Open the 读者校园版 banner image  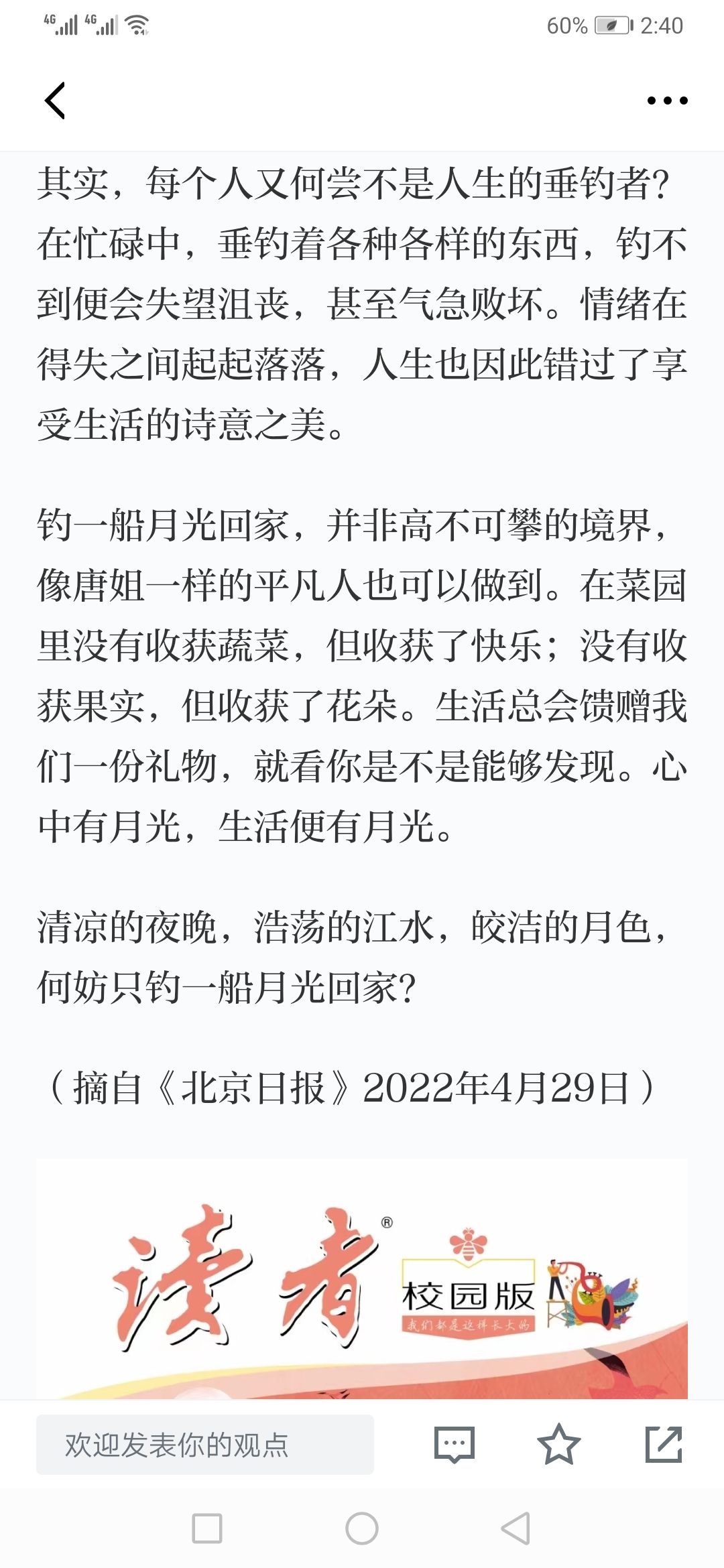pyautogui.click(x=362, y=1278)
